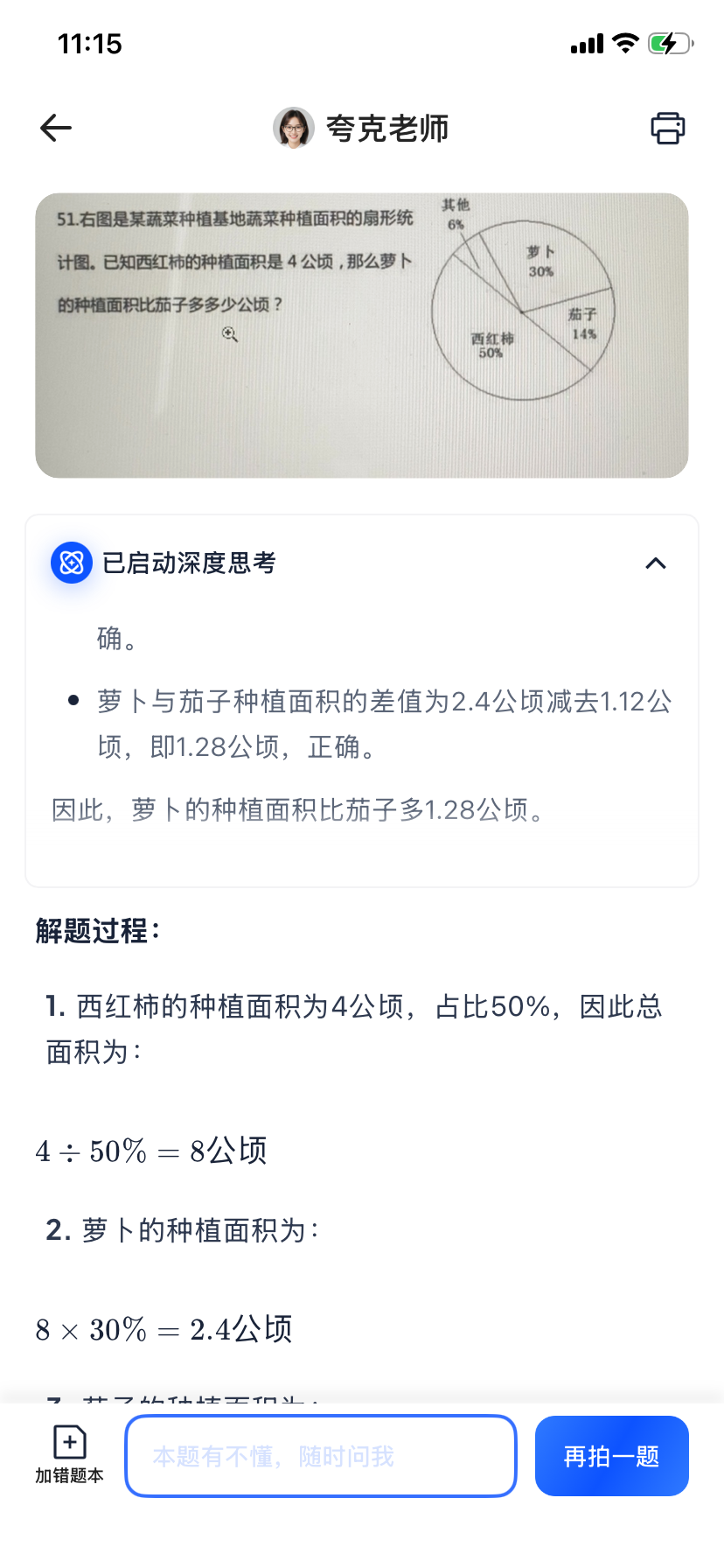Tap the magnifier icon on the question image
Viewport: 724px width, 1568px height.
(x=229, y=335)
